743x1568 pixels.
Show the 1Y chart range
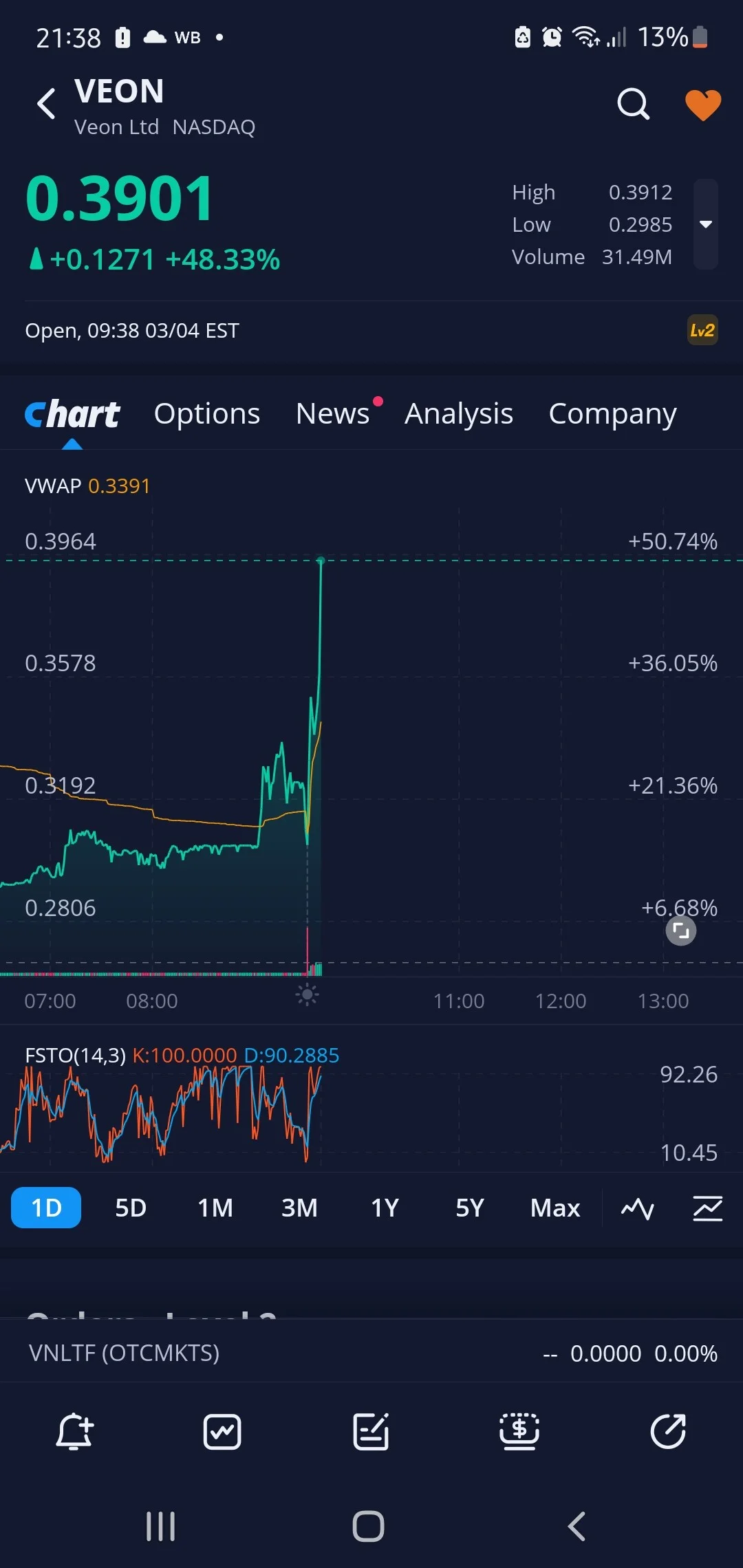[385, 1208]
